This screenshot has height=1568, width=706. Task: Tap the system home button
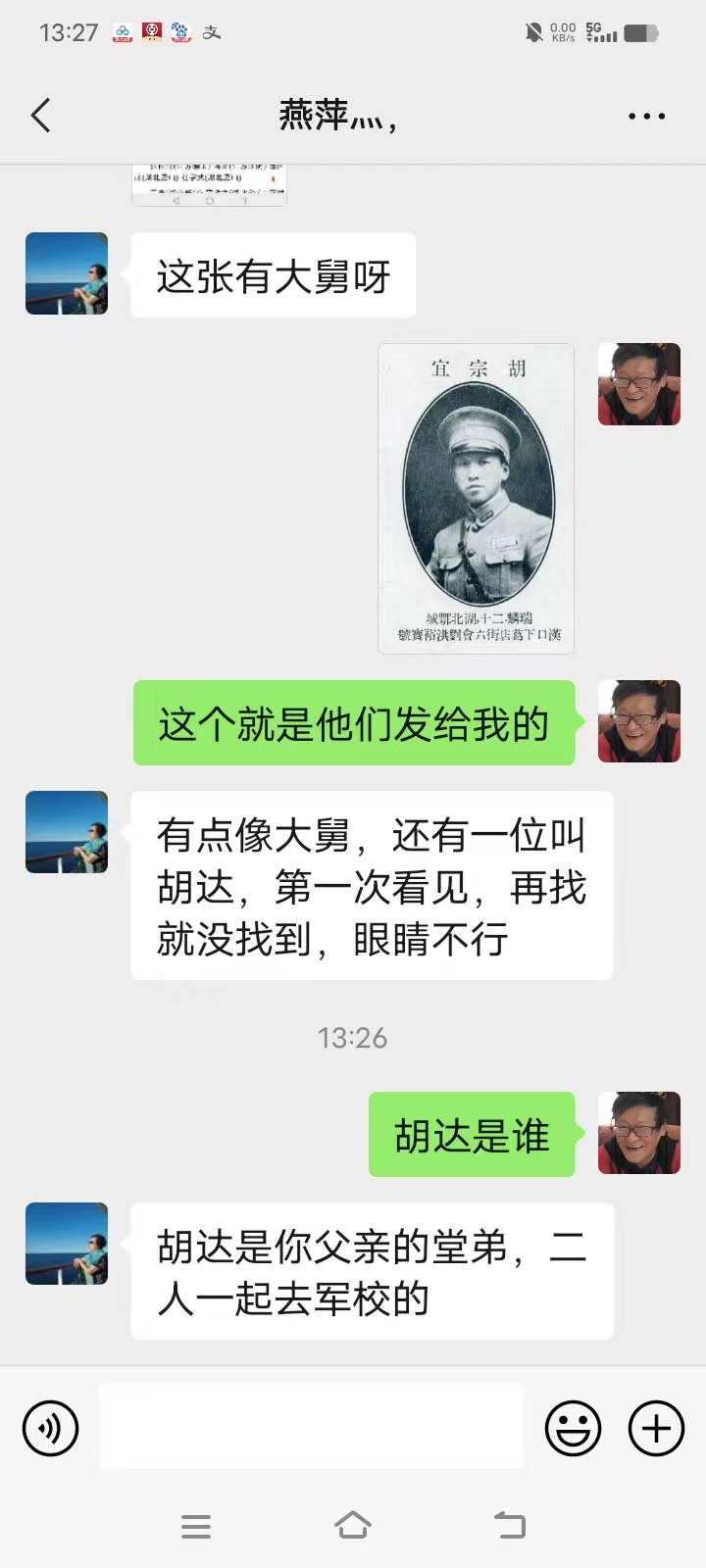353,1525
